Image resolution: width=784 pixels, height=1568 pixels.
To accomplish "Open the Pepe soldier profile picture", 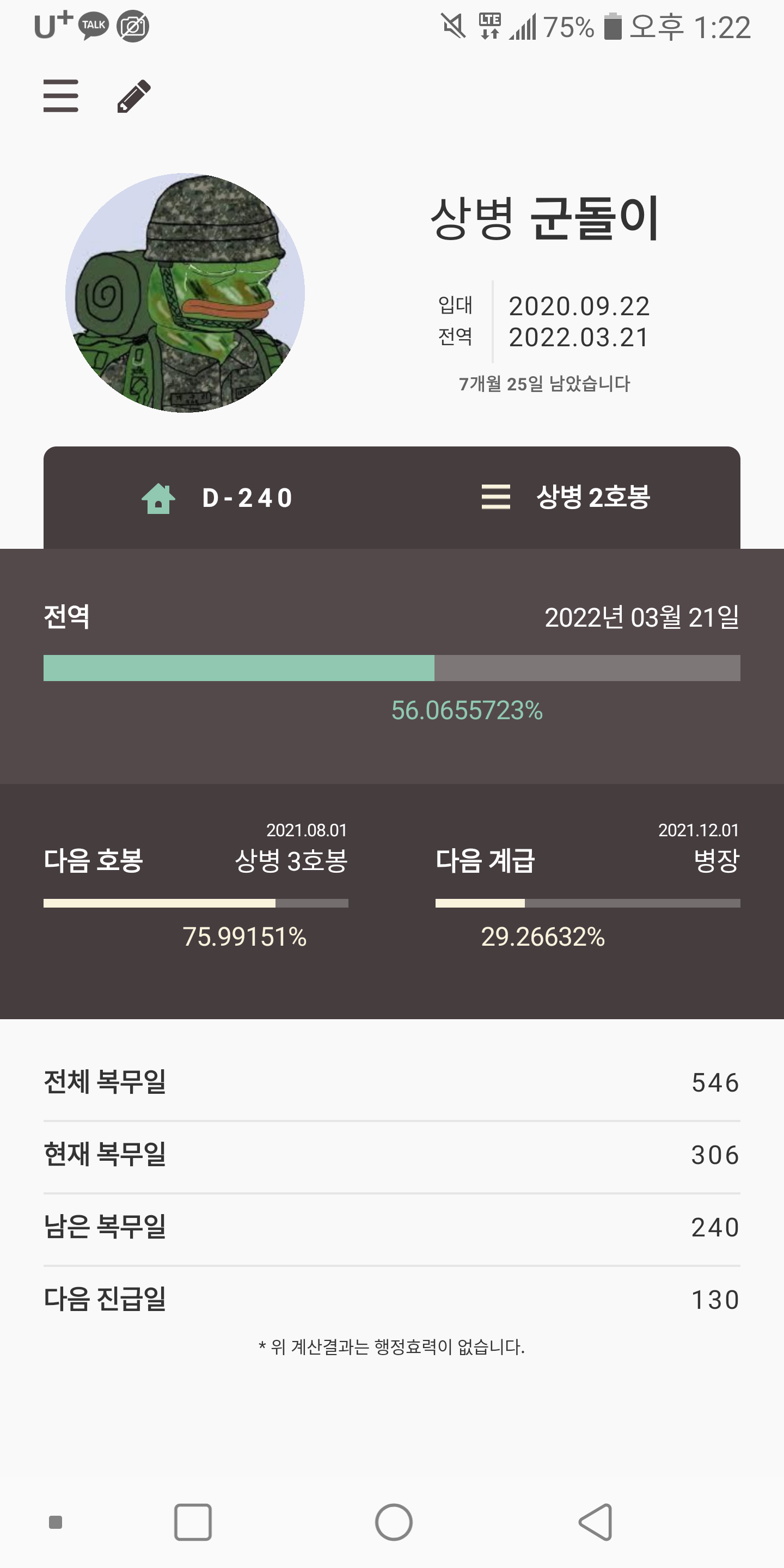I will coord(185,293).
